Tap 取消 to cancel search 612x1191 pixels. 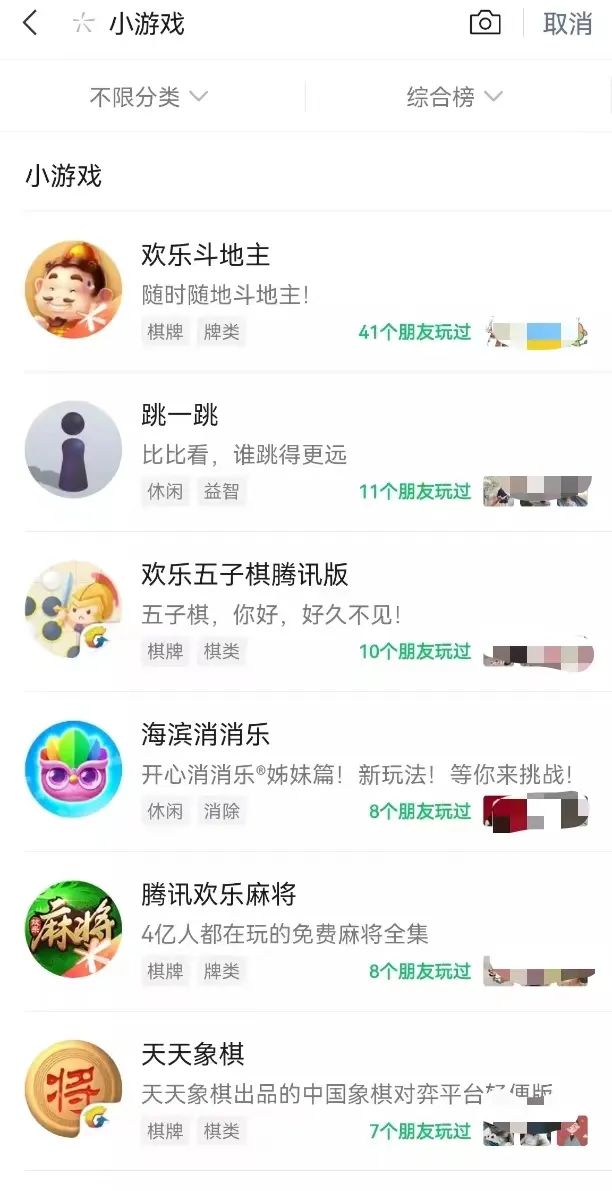click(x=567, y=24)
